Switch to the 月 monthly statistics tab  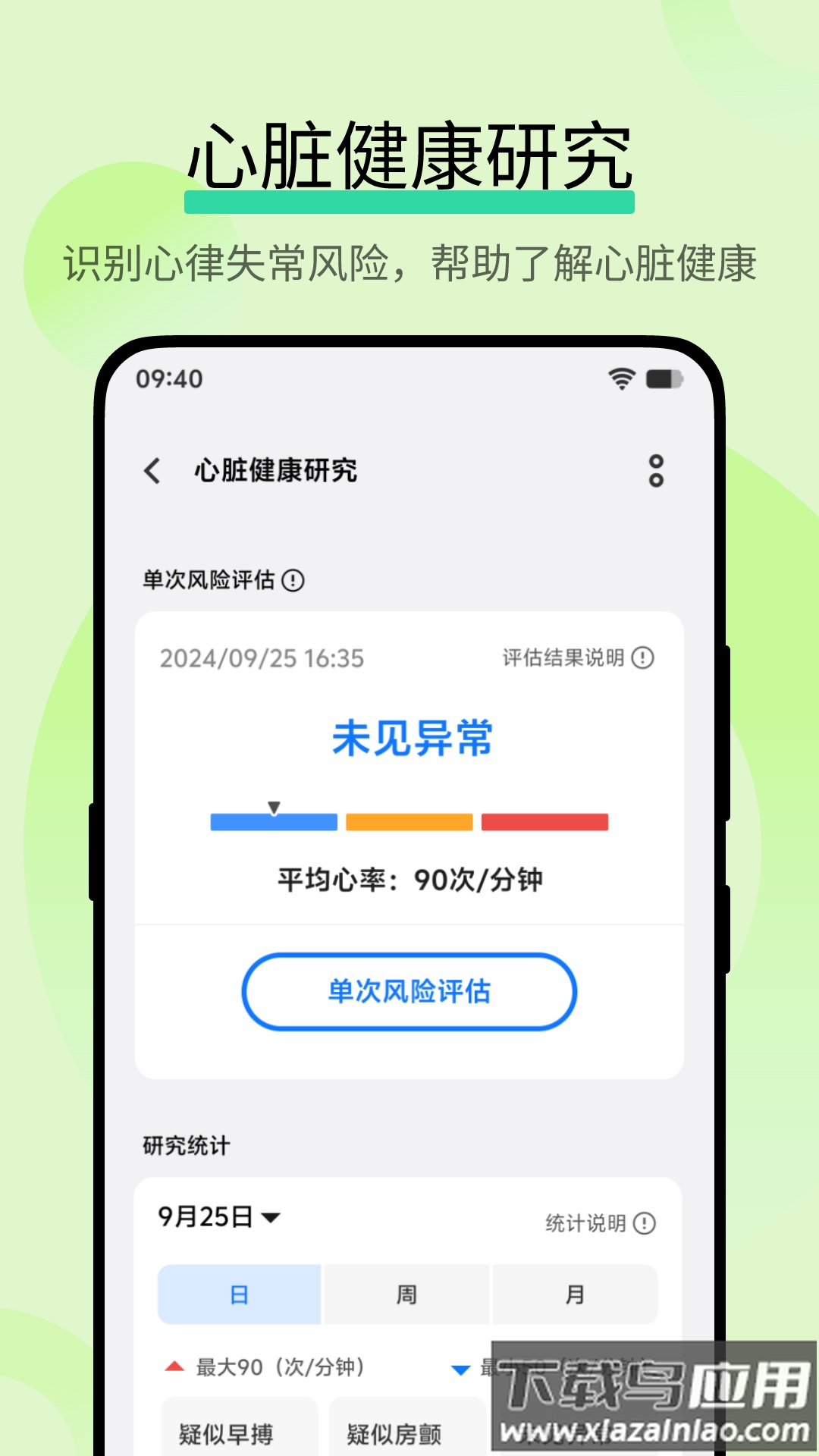coord(576,1294)
